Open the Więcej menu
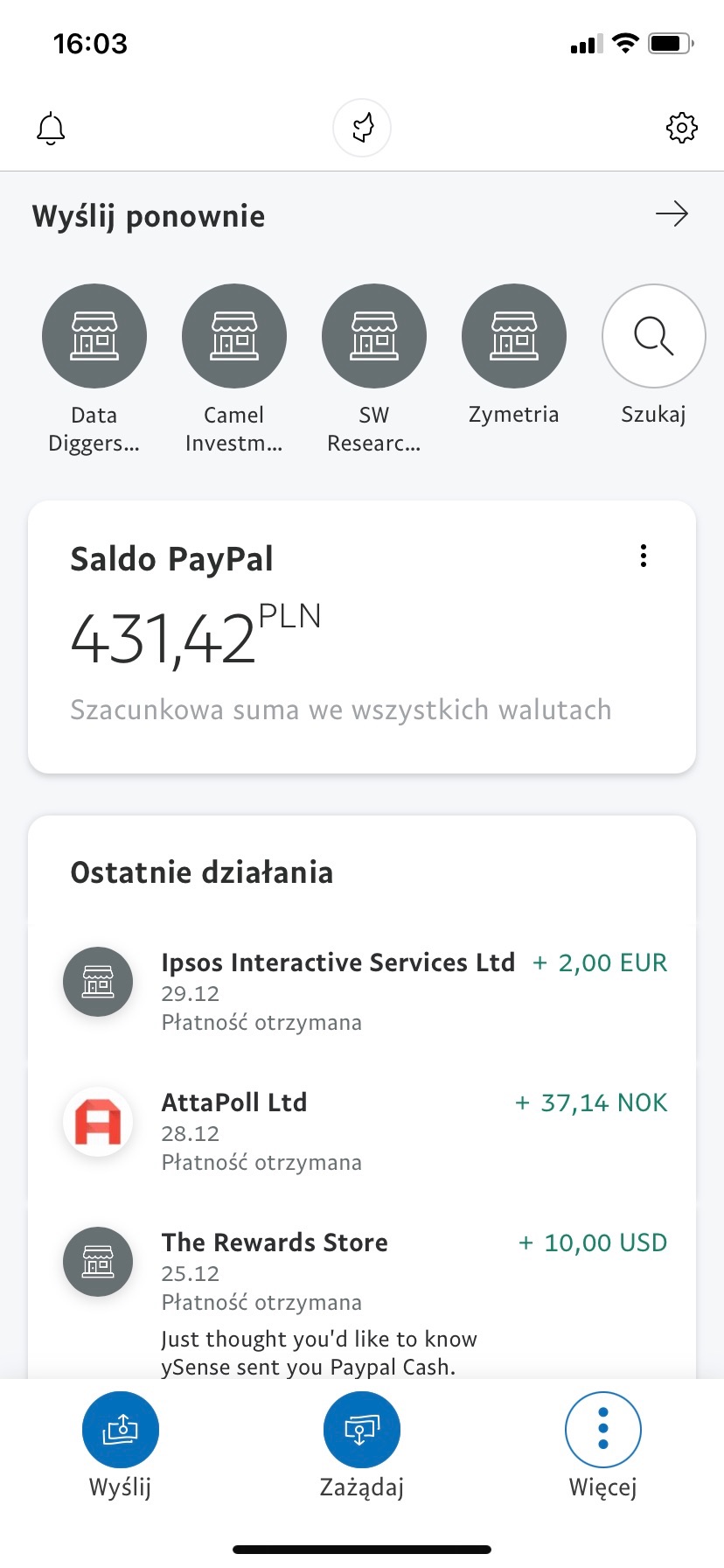This screenshot has width=724, height=1568. tap(603, 1430)
